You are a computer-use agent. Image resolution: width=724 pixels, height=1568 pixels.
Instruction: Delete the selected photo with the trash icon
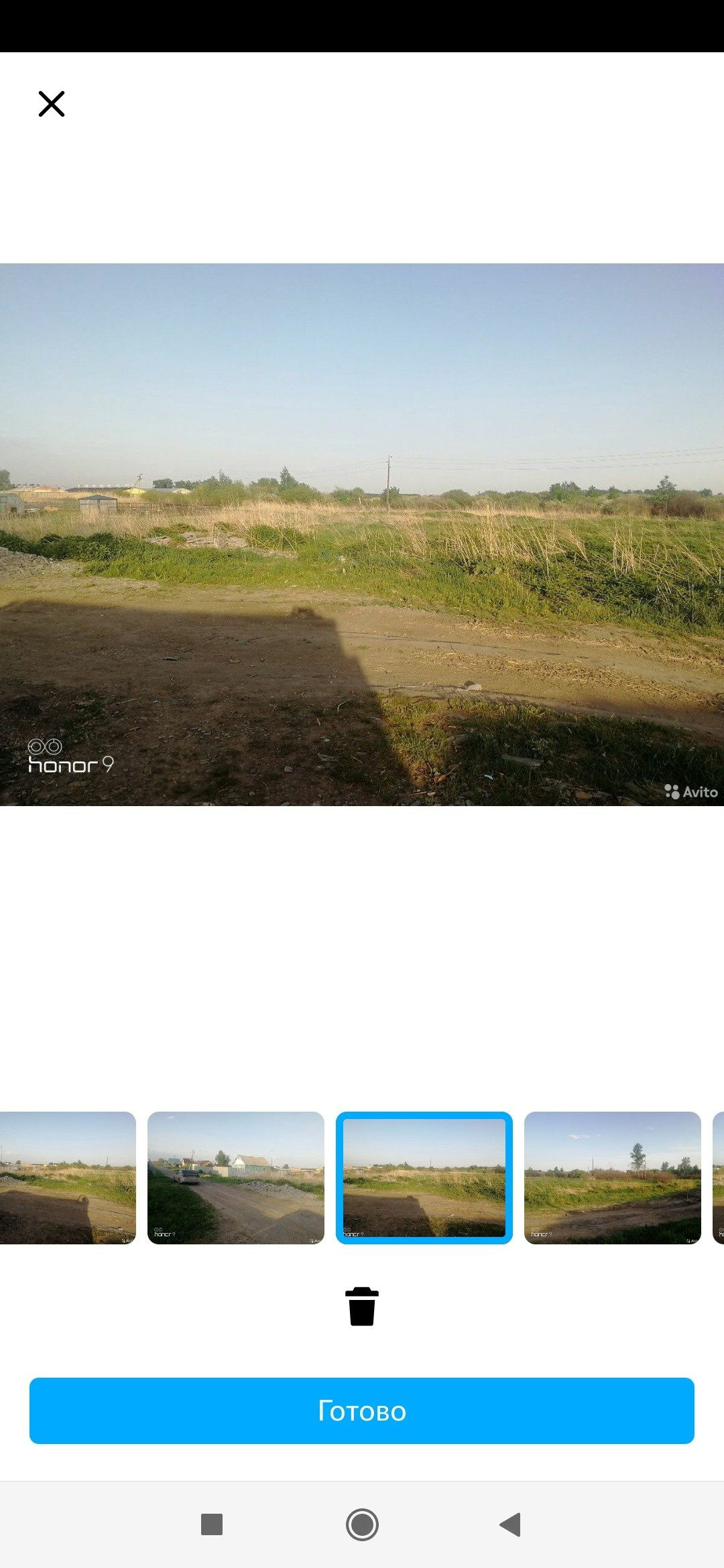[x=362, y=1306]
